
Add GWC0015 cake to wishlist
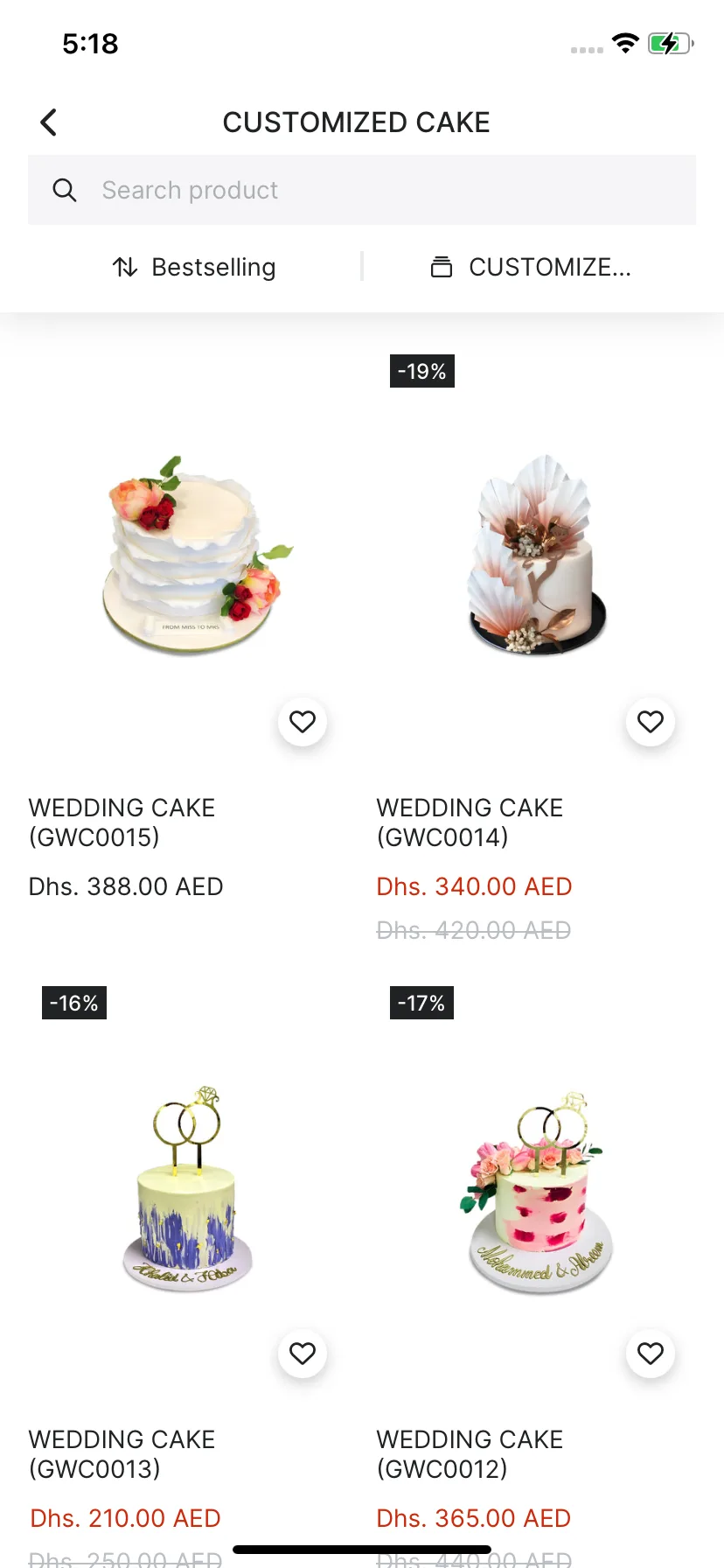coord(303,722)
